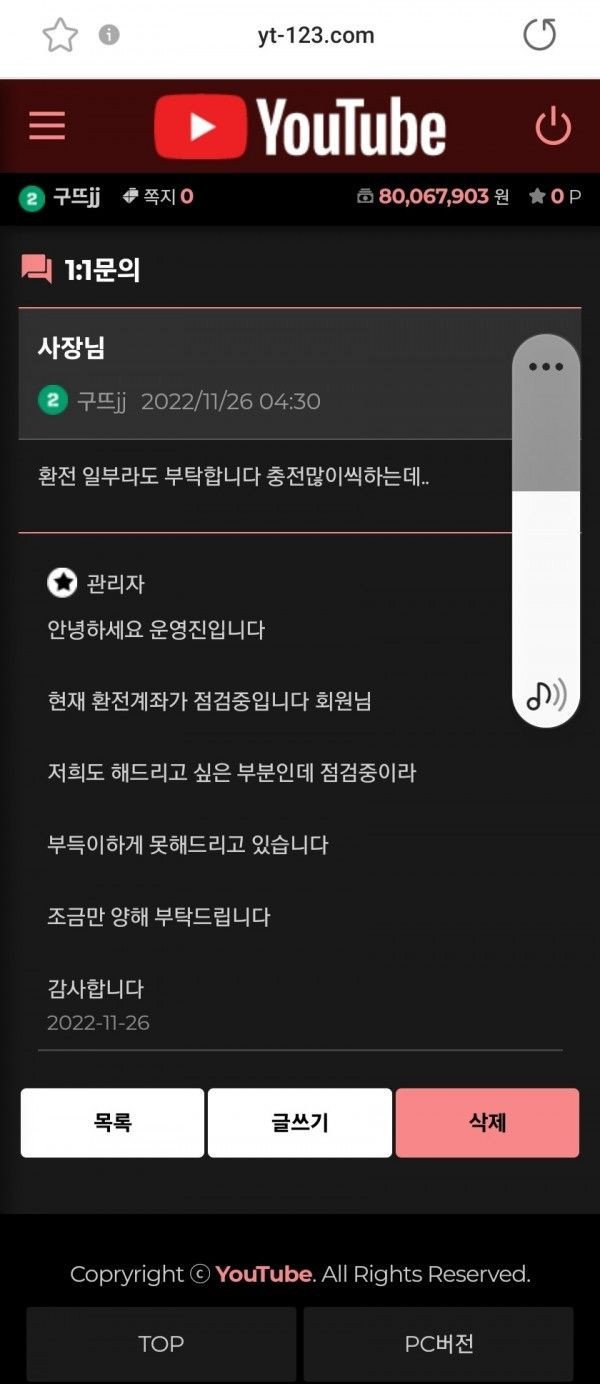Switch to PC버전

(x=438, y=1344)
